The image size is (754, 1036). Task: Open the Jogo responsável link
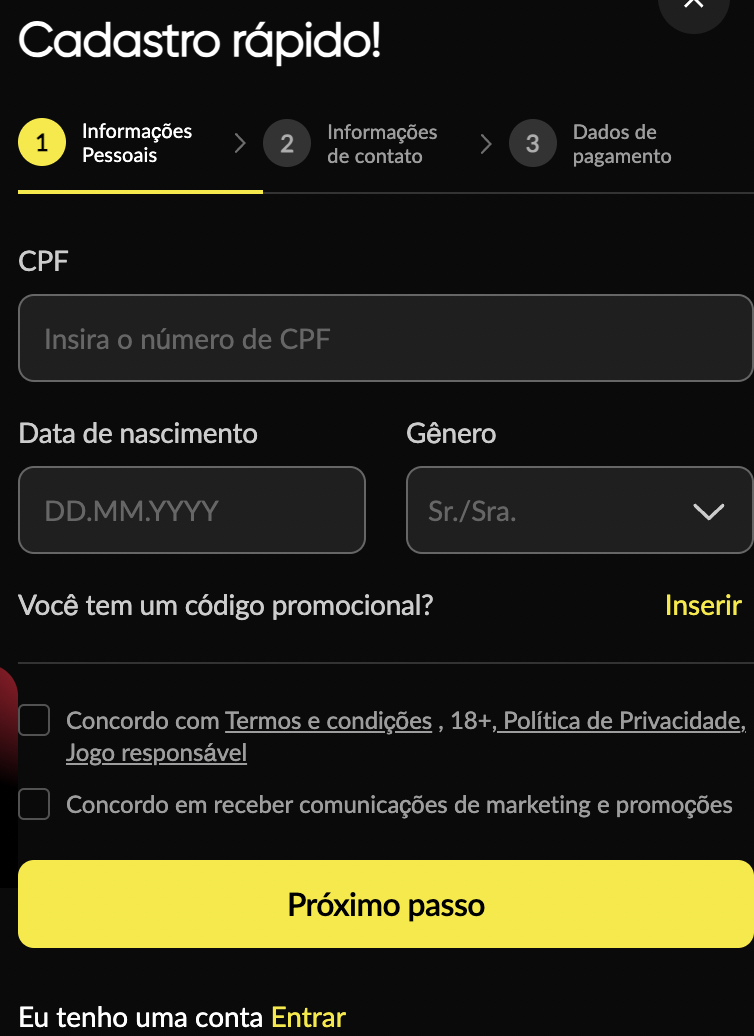156,753
